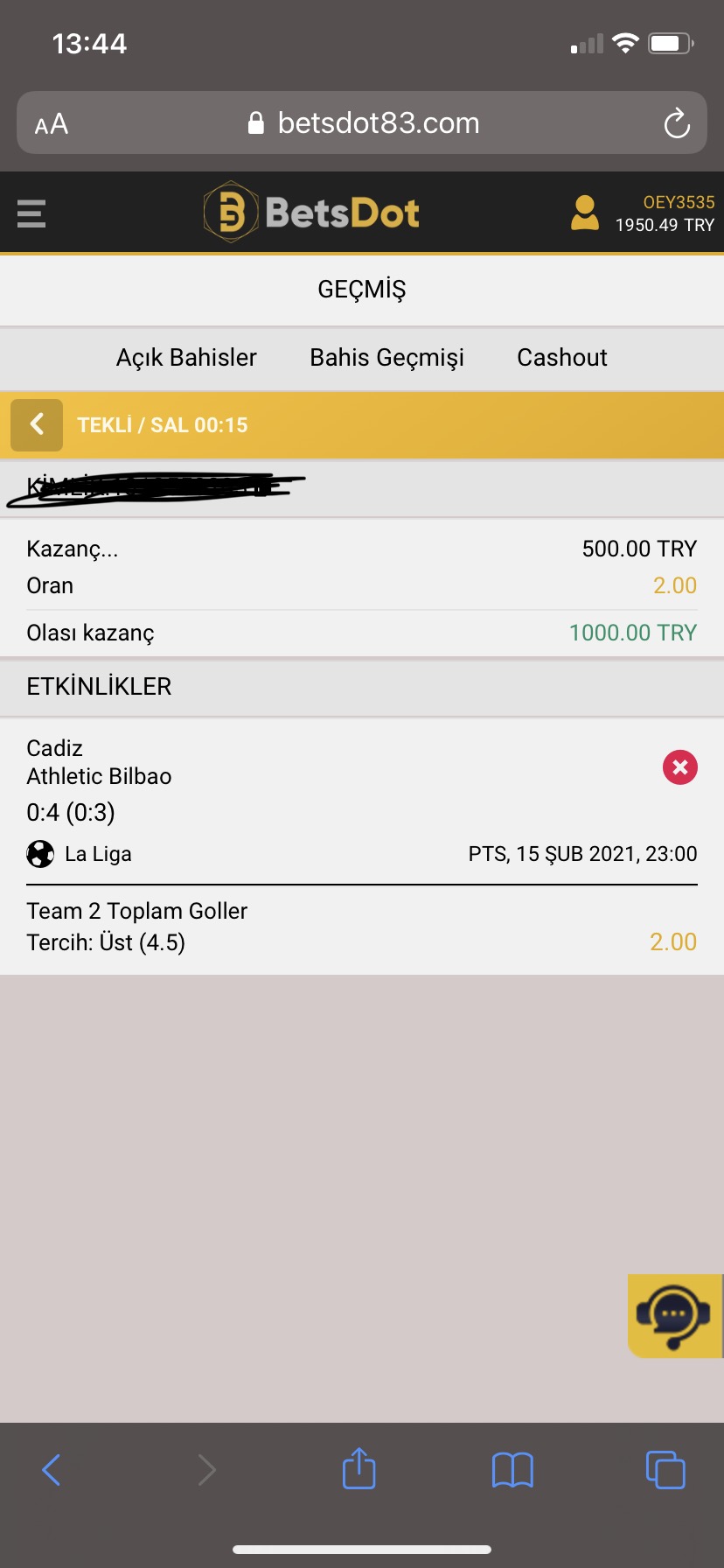724x1568 pixels.
Task: Go back from the TEKLİ bet details
Action: (37, 425)
